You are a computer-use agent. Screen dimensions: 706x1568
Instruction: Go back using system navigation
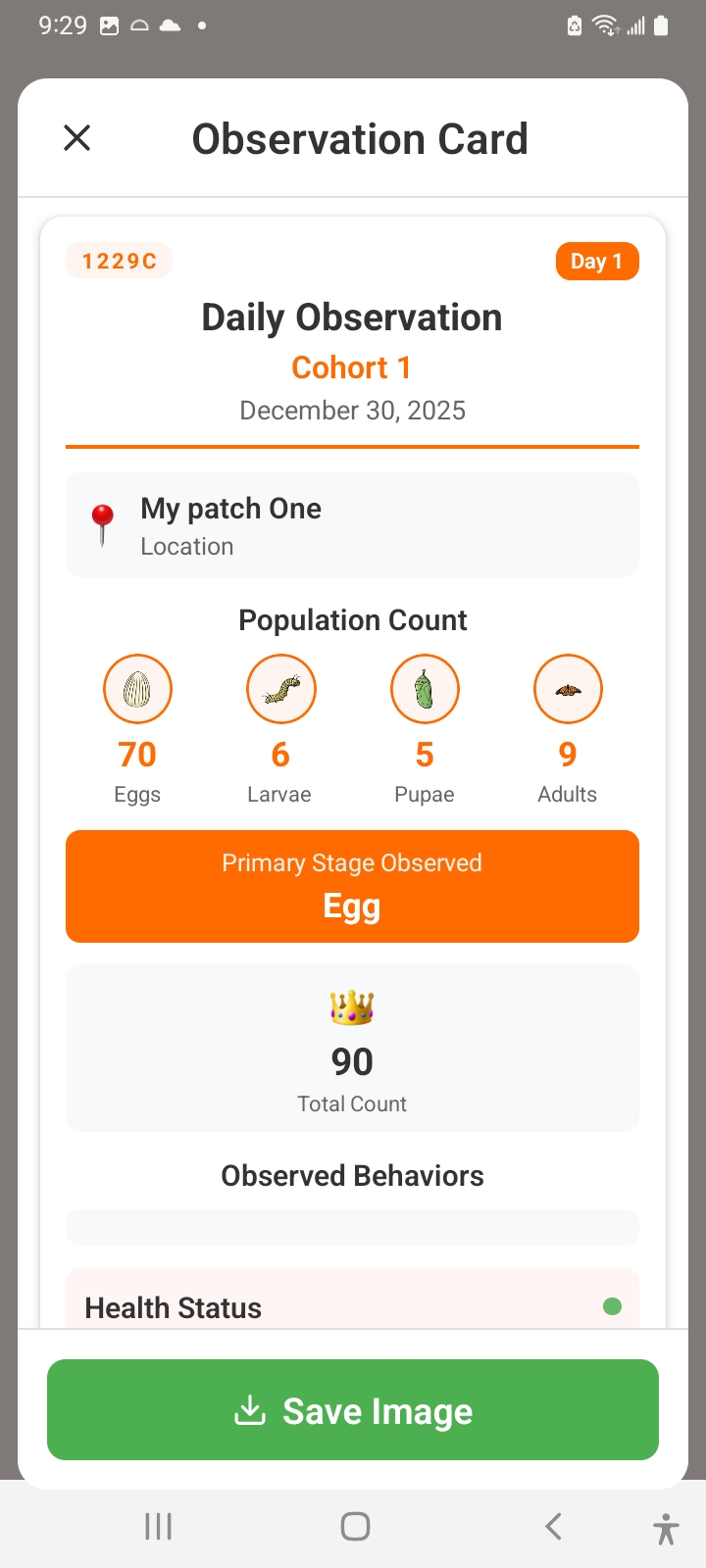(553, 1526)
